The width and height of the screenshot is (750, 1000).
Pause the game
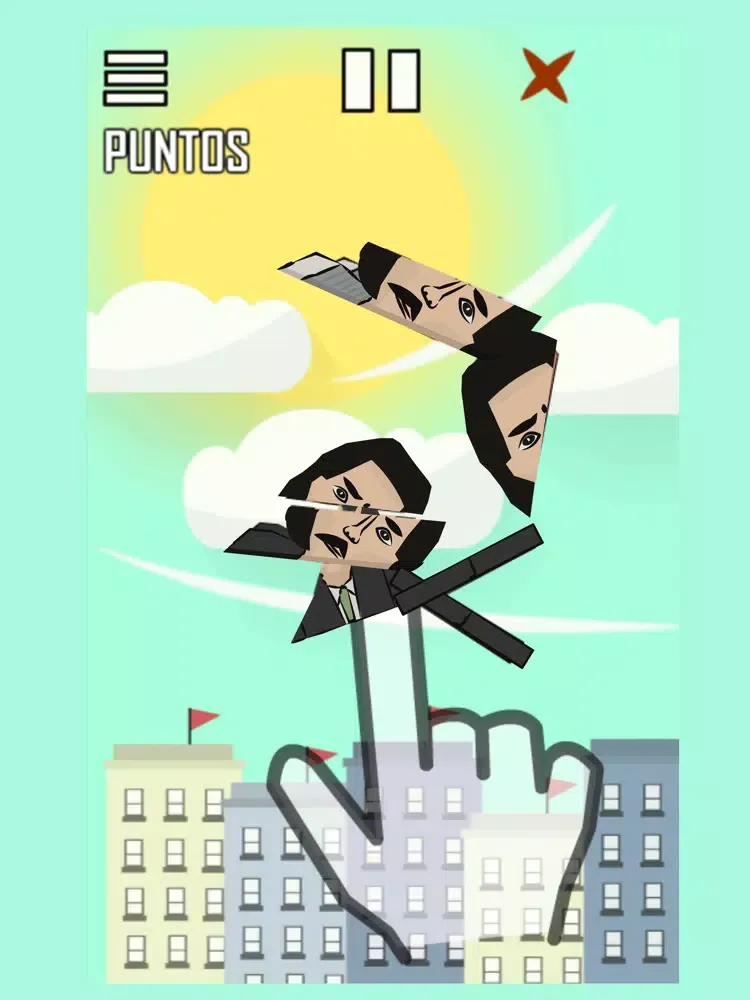[x=381, y=80]
